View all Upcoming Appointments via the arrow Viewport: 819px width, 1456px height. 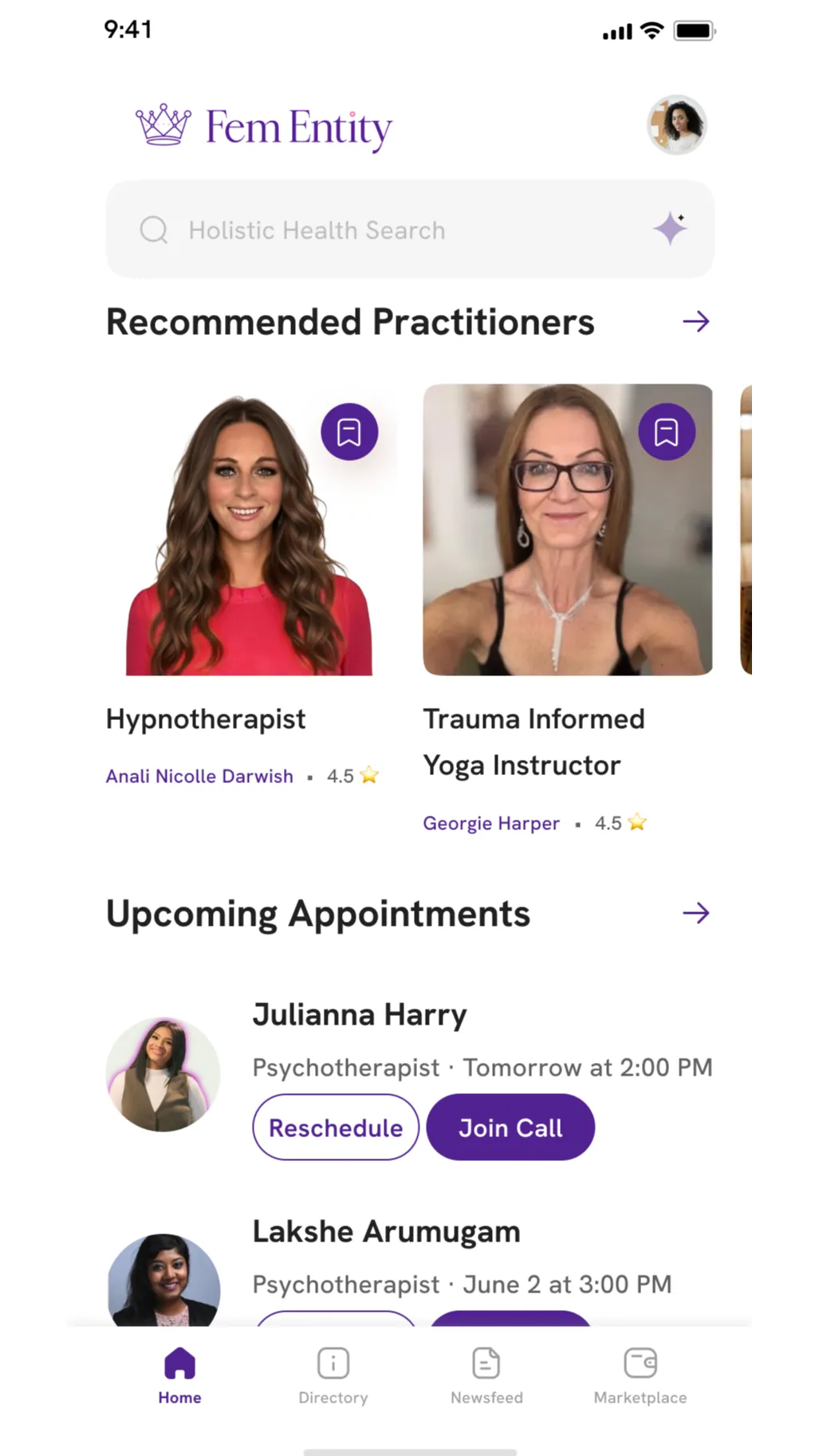tap(695, 913)
